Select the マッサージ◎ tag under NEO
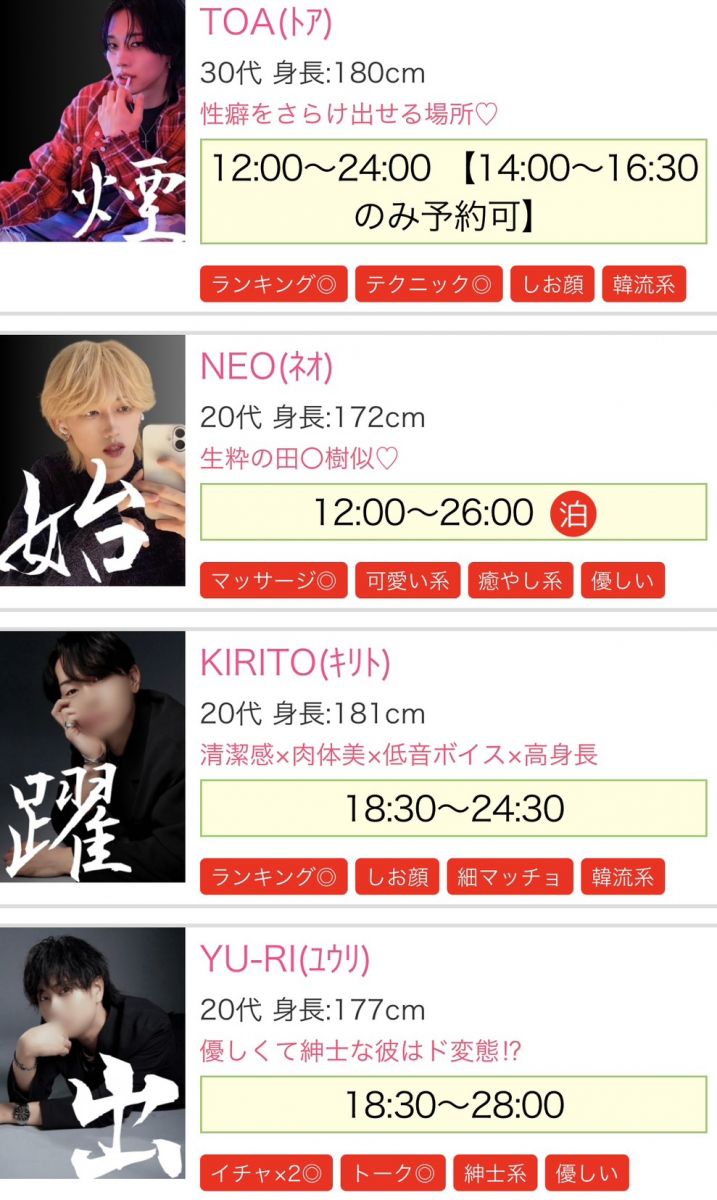The height and width of the screenshot is (1200, 717). click(x=273, y=581)
